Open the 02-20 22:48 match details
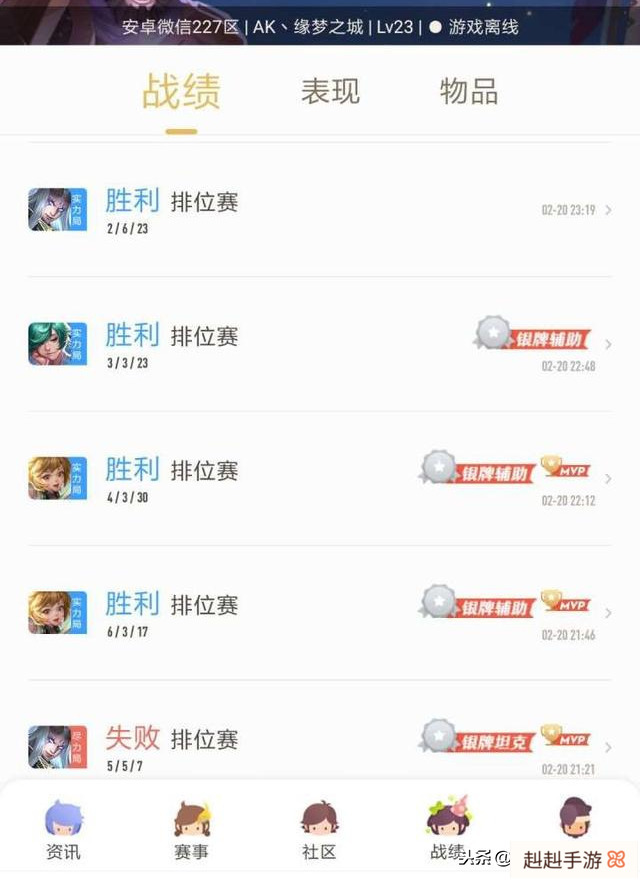This screenshot has height=880, width=640. click(320, 344)
